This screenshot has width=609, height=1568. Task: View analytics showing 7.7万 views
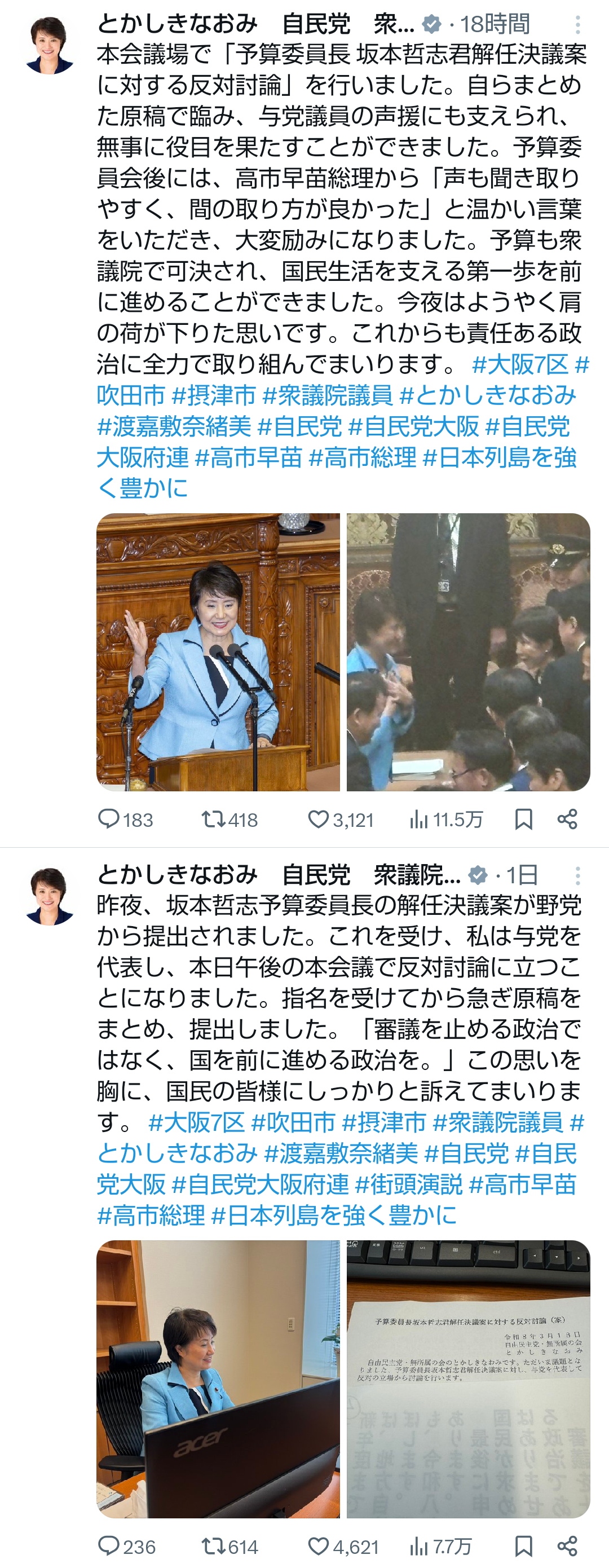[420, 1546]
